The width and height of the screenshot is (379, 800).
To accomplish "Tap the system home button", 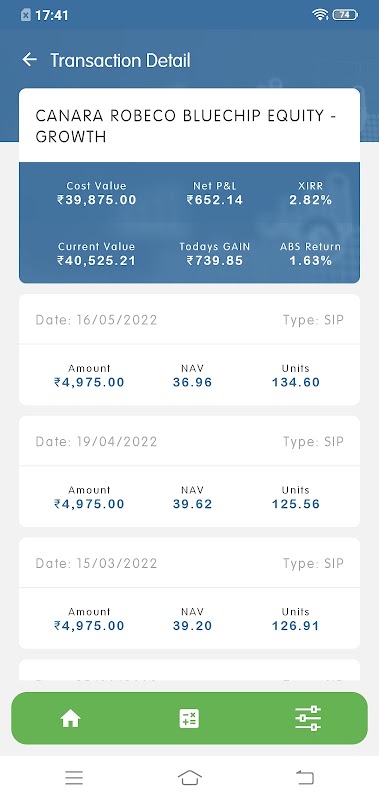I will 190,778.
